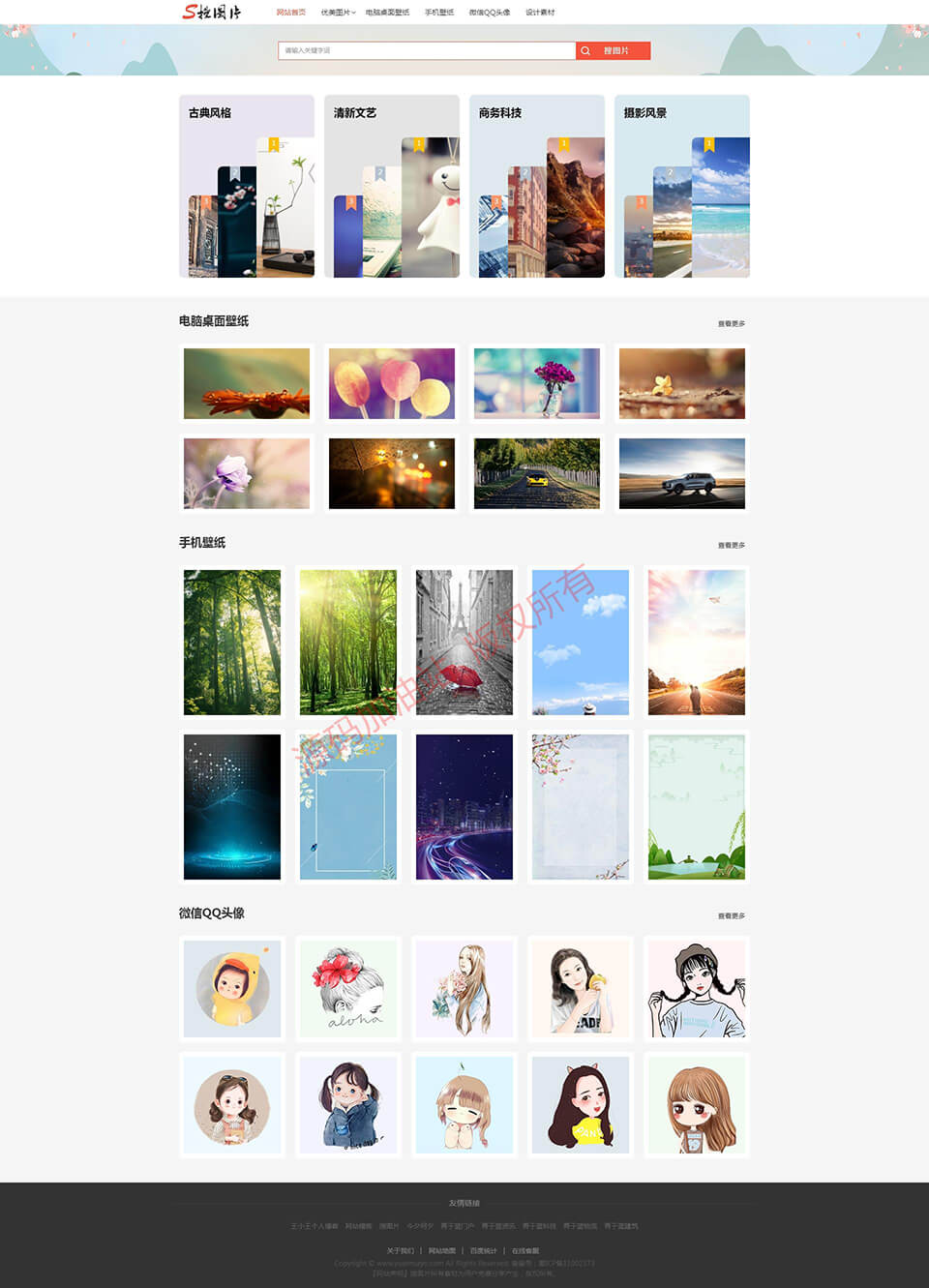Tap the 搜图片 search button
The width and height of the screenshot is (929, 1288).
[613, 50]
